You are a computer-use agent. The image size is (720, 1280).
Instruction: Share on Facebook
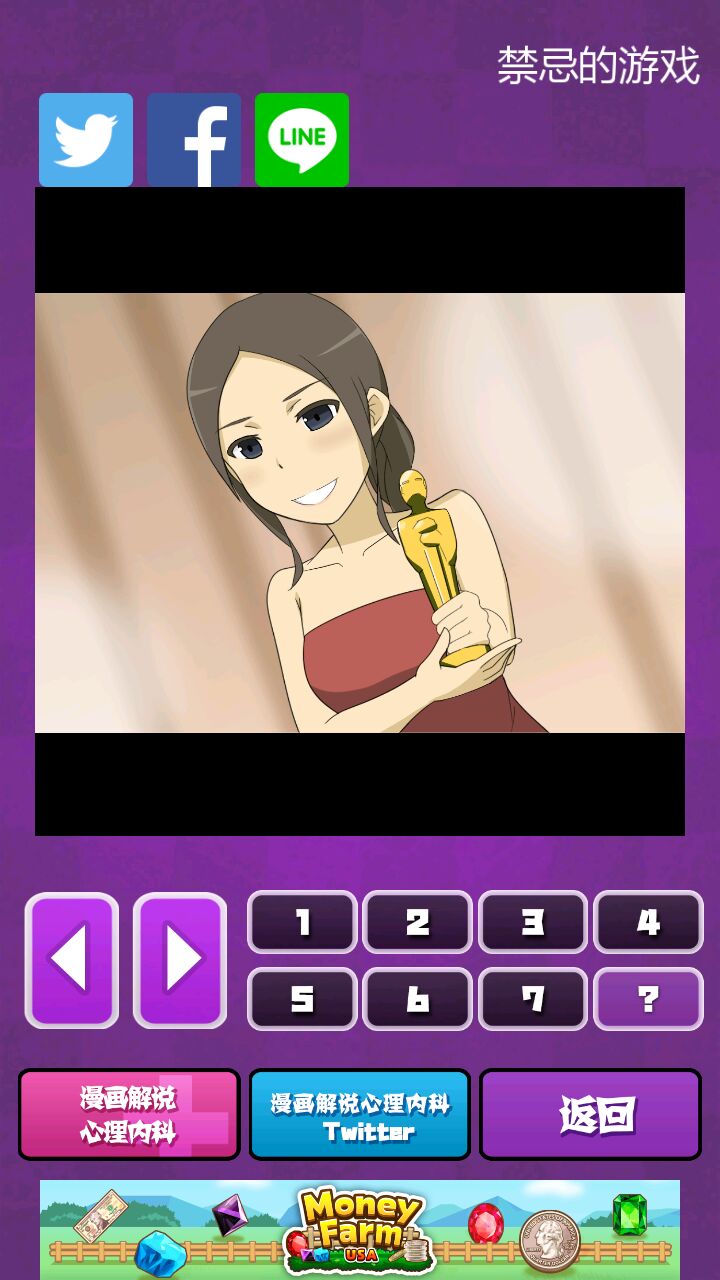click(x=194, y=140)
